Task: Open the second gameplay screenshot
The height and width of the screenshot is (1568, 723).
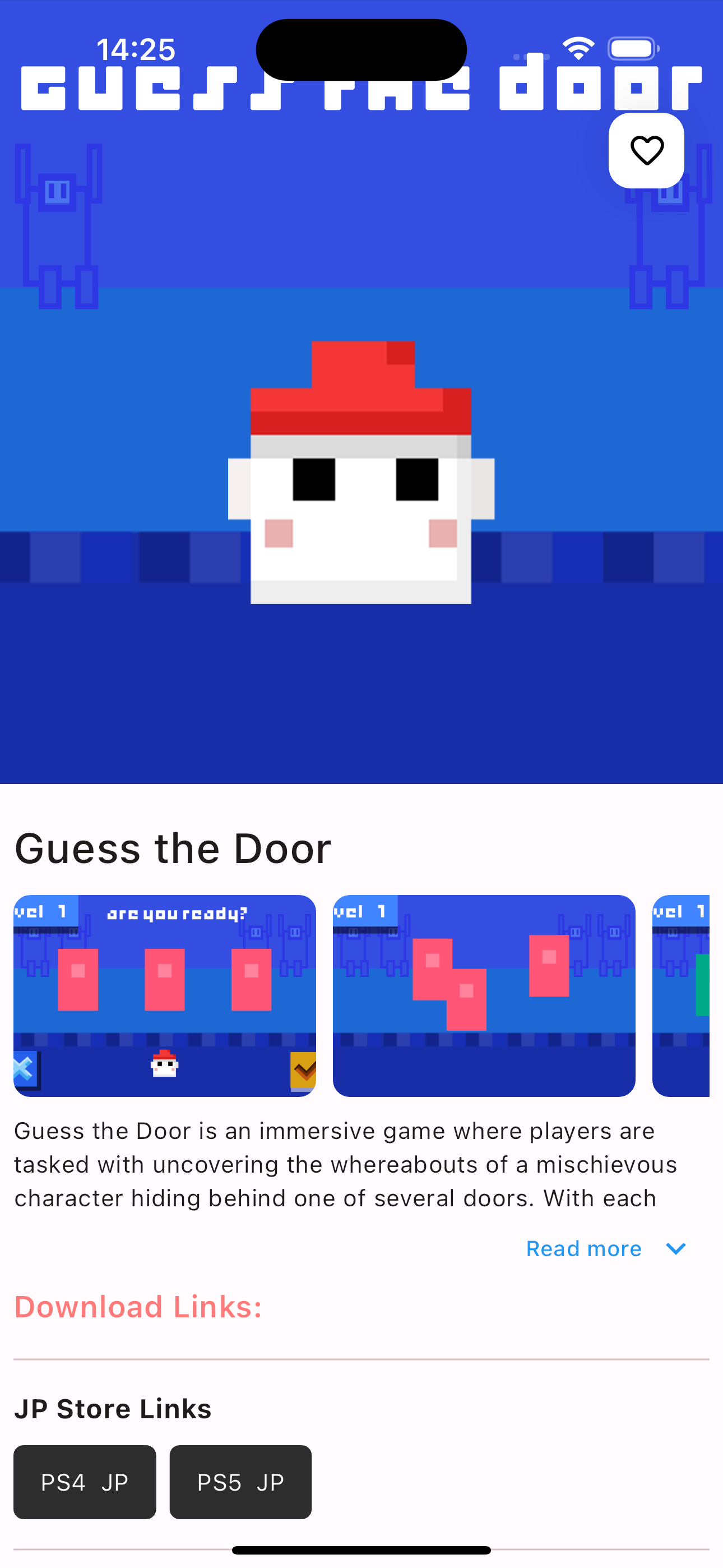Action: pyautogui.click(x=484, y=995)
